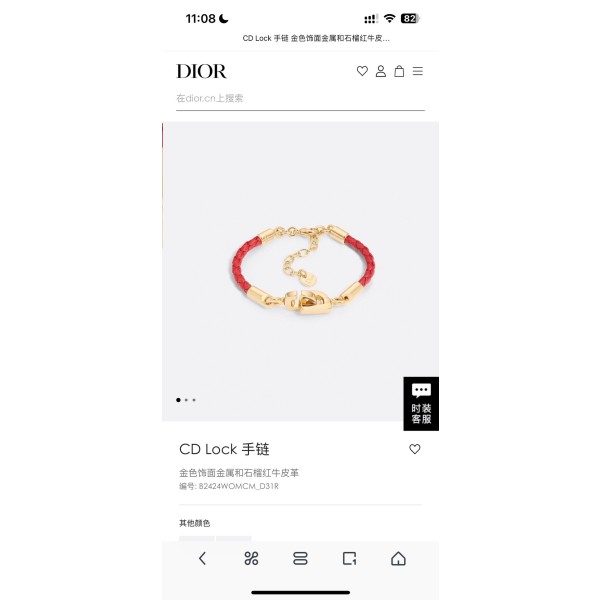This screenshot has height=600, width=600.
Task: Tap the search field 在dior.cn上搜索
Action: [x=300, y=98]
